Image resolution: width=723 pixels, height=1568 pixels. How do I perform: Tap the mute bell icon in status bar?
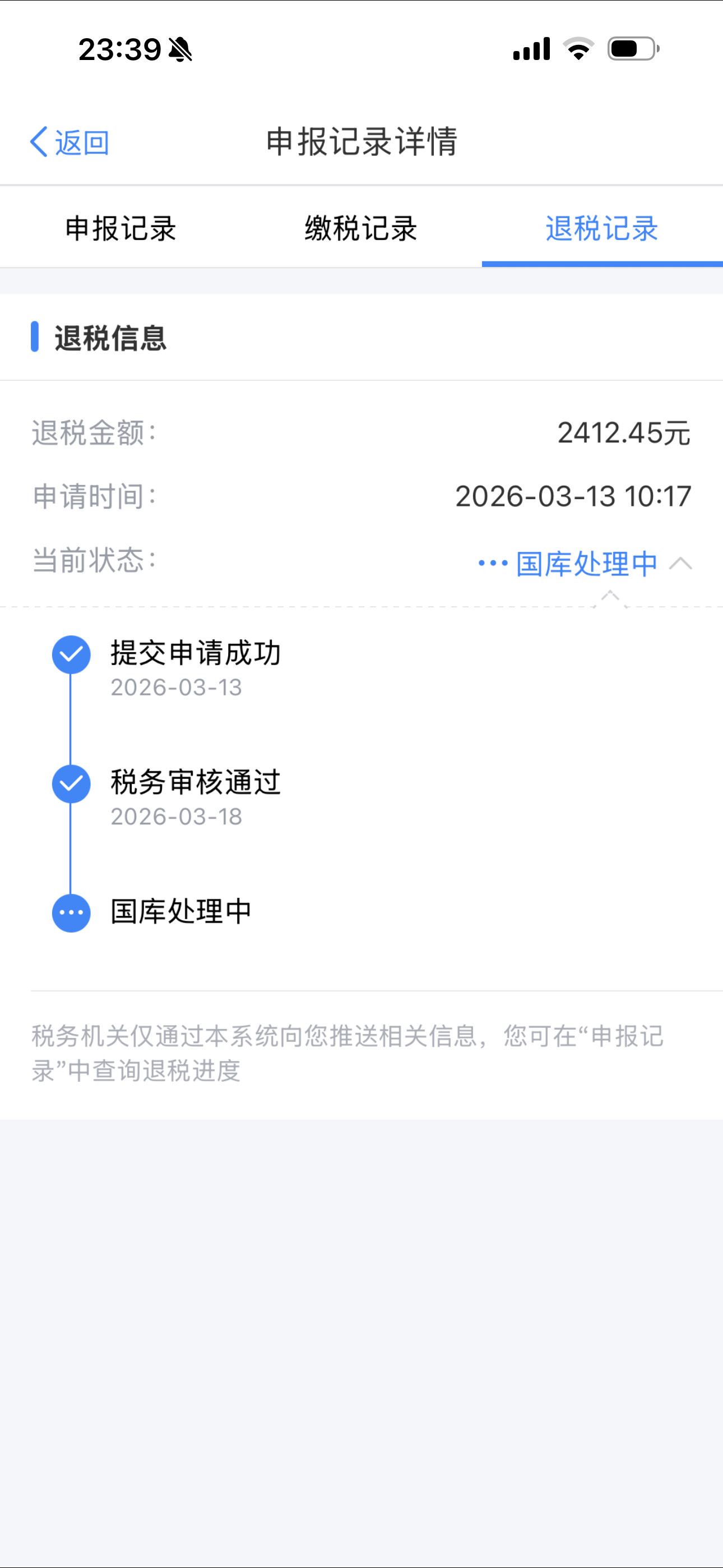pos(180,50)
